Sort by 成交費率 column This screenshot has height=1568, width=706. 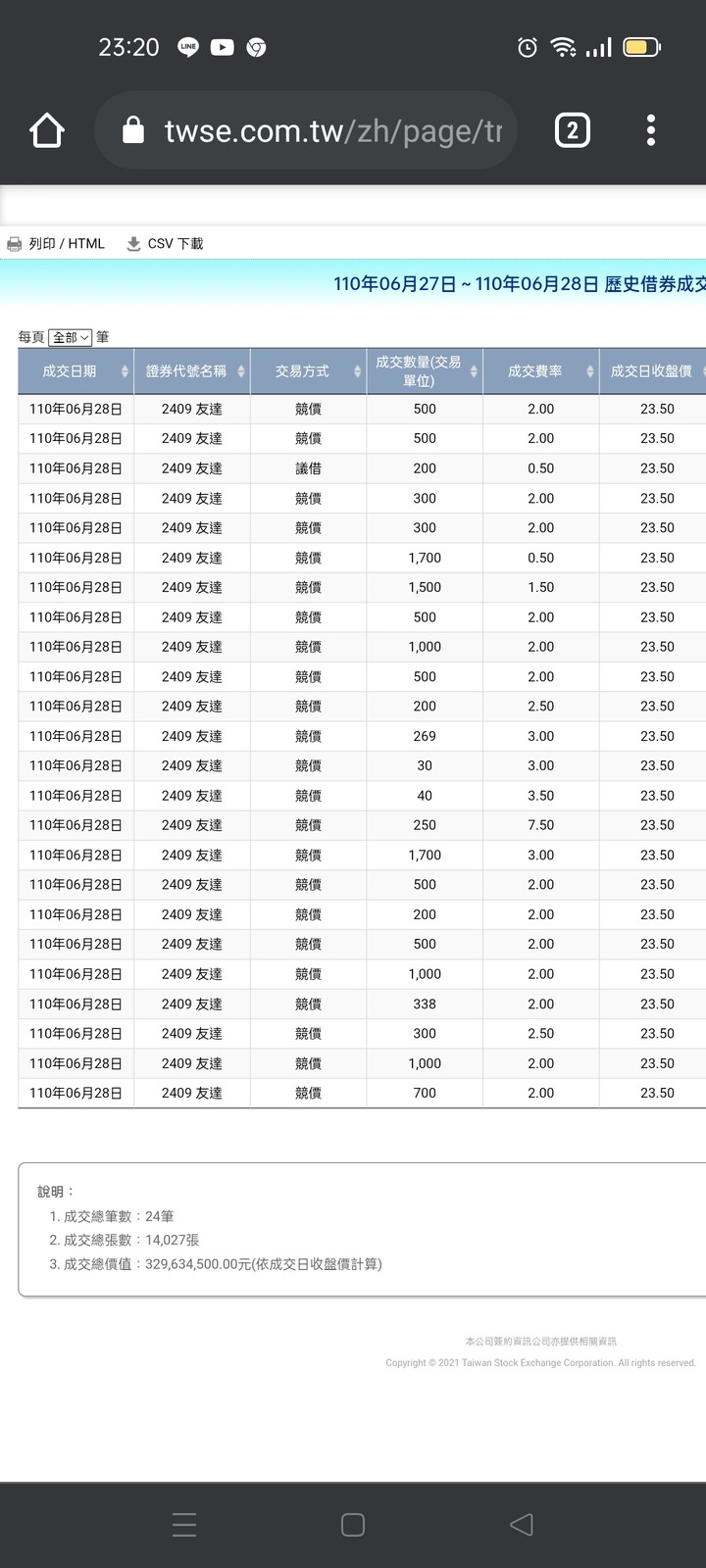click(x=540, y=371)
